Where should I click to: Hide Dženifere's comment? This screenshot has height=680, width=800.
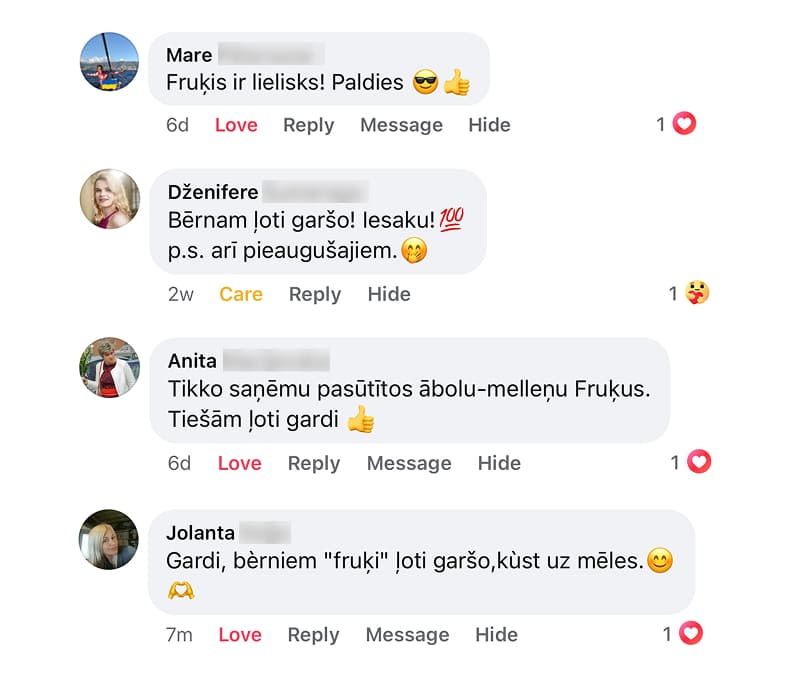pos(389,294)
